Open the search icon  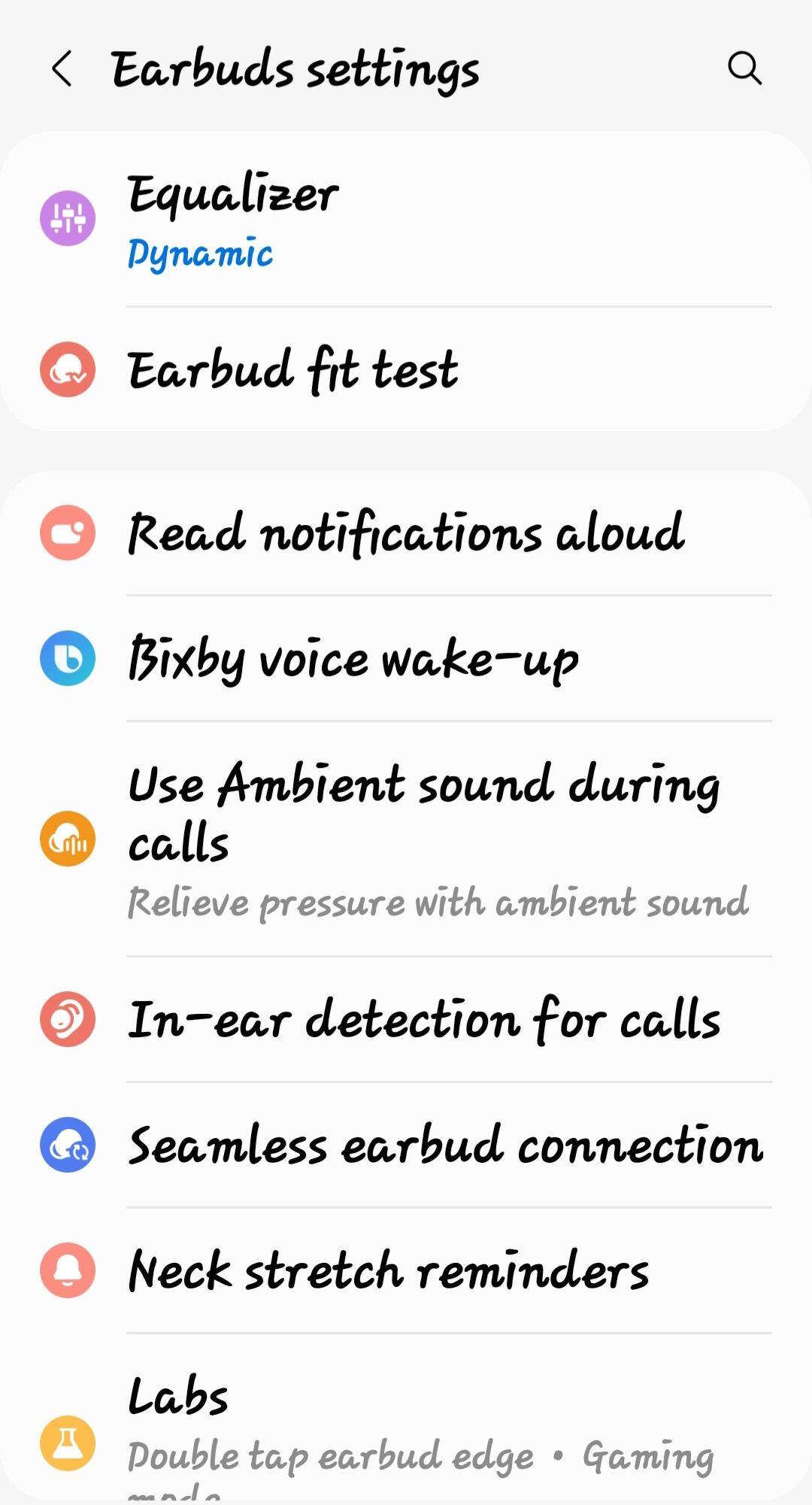click(x=744, y=69)
